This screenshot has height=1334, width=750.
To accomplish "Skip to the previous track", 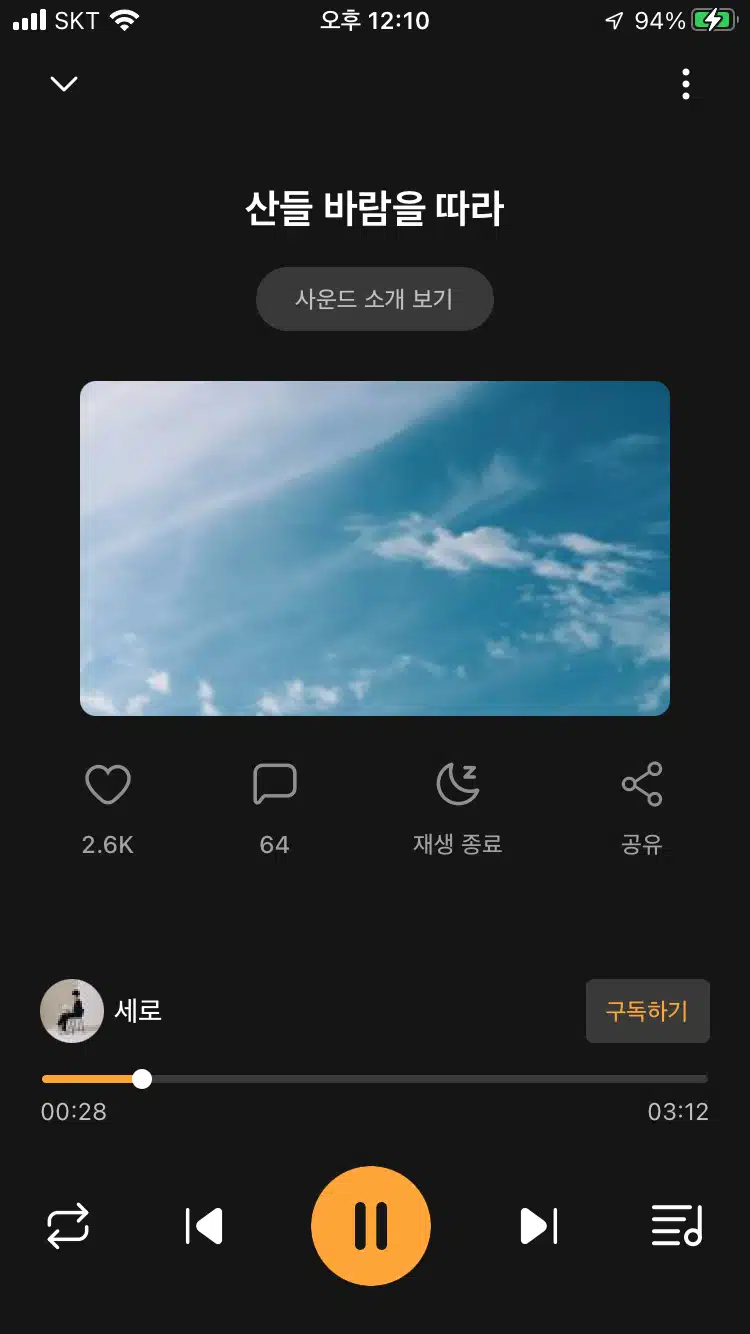I will tap(204, 1226).
